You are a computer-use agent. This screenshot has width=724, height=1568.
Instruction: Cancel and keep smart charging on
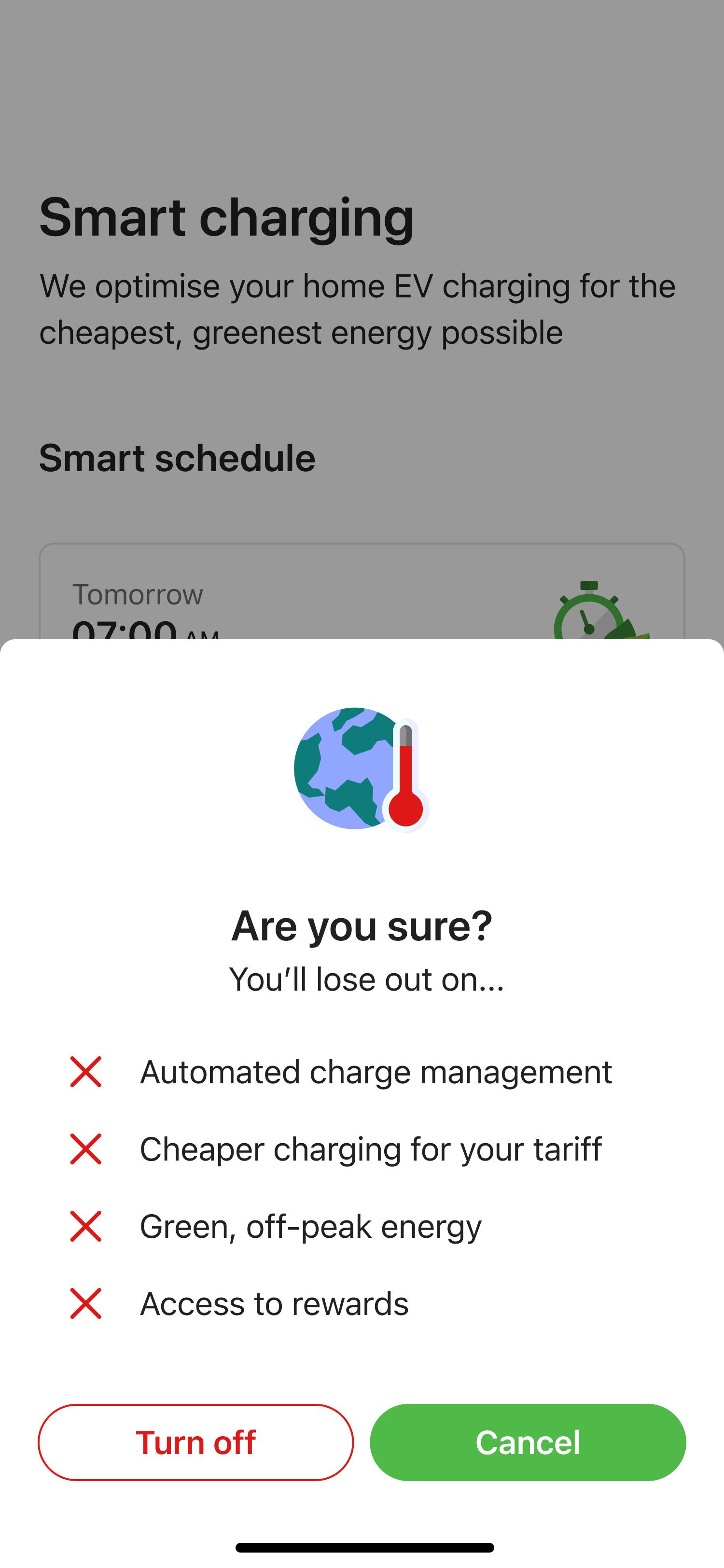528,1442
